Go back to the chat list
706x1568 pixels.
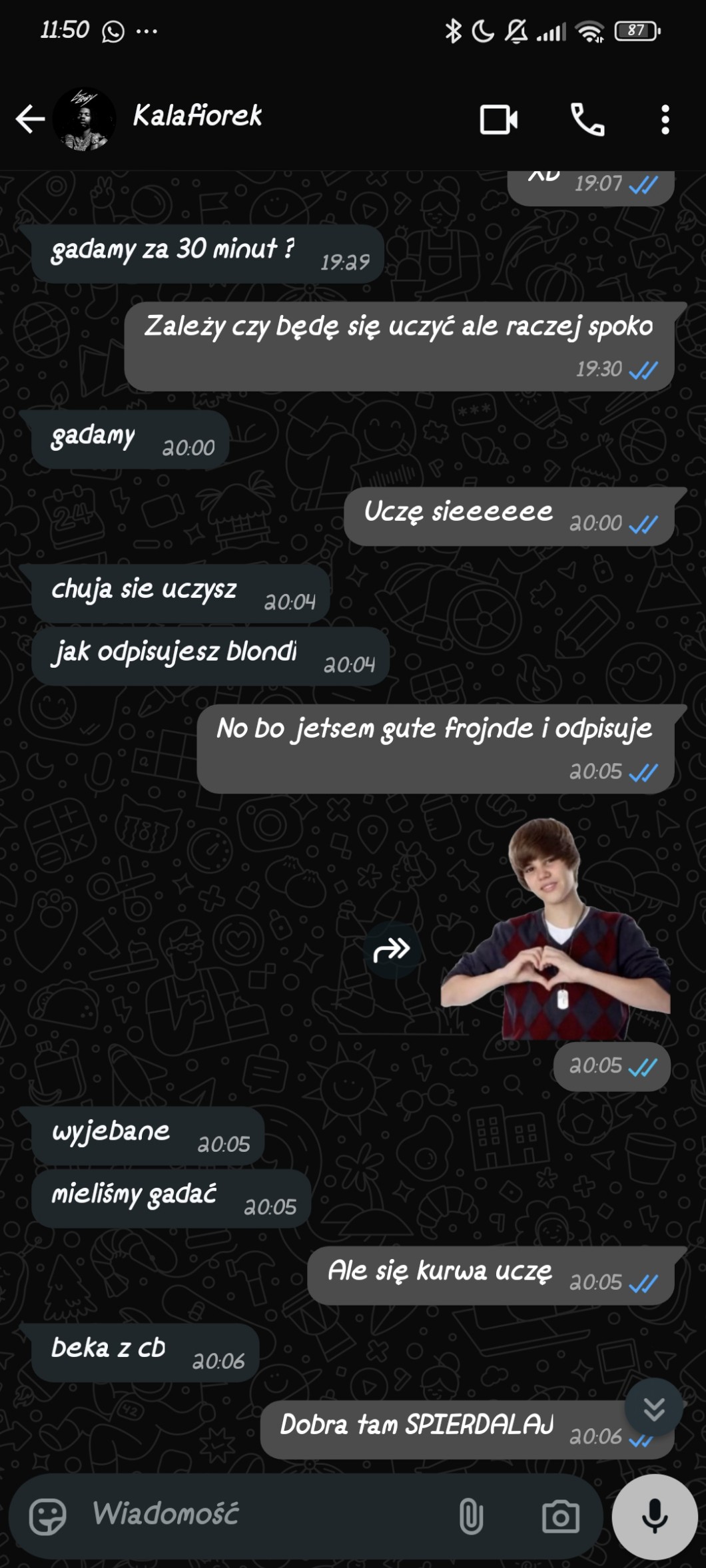[x=29, y=119]
